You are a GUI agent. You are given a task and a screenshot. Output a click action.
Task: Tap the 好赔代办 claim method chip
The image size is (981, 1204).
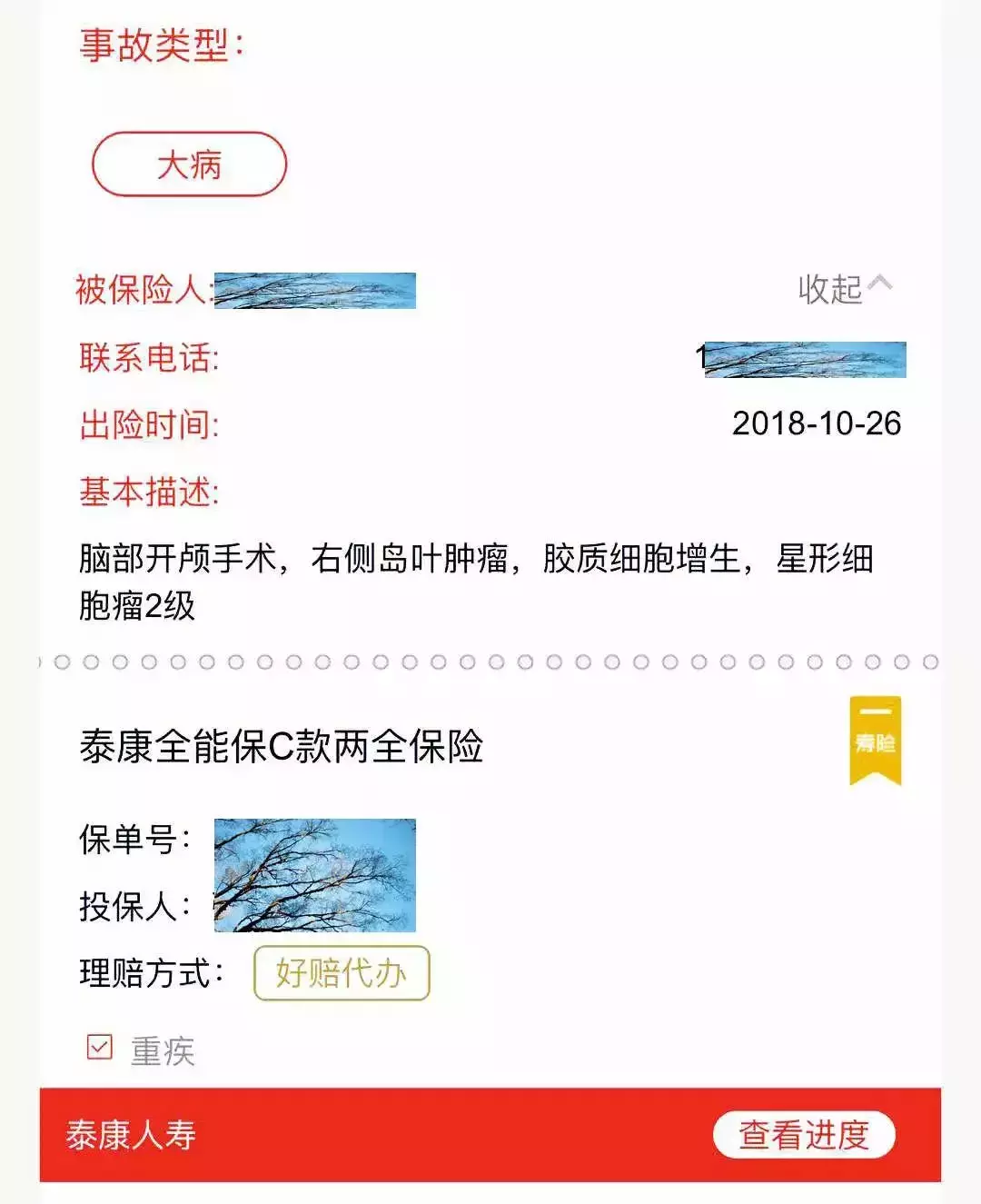[341, 973]
